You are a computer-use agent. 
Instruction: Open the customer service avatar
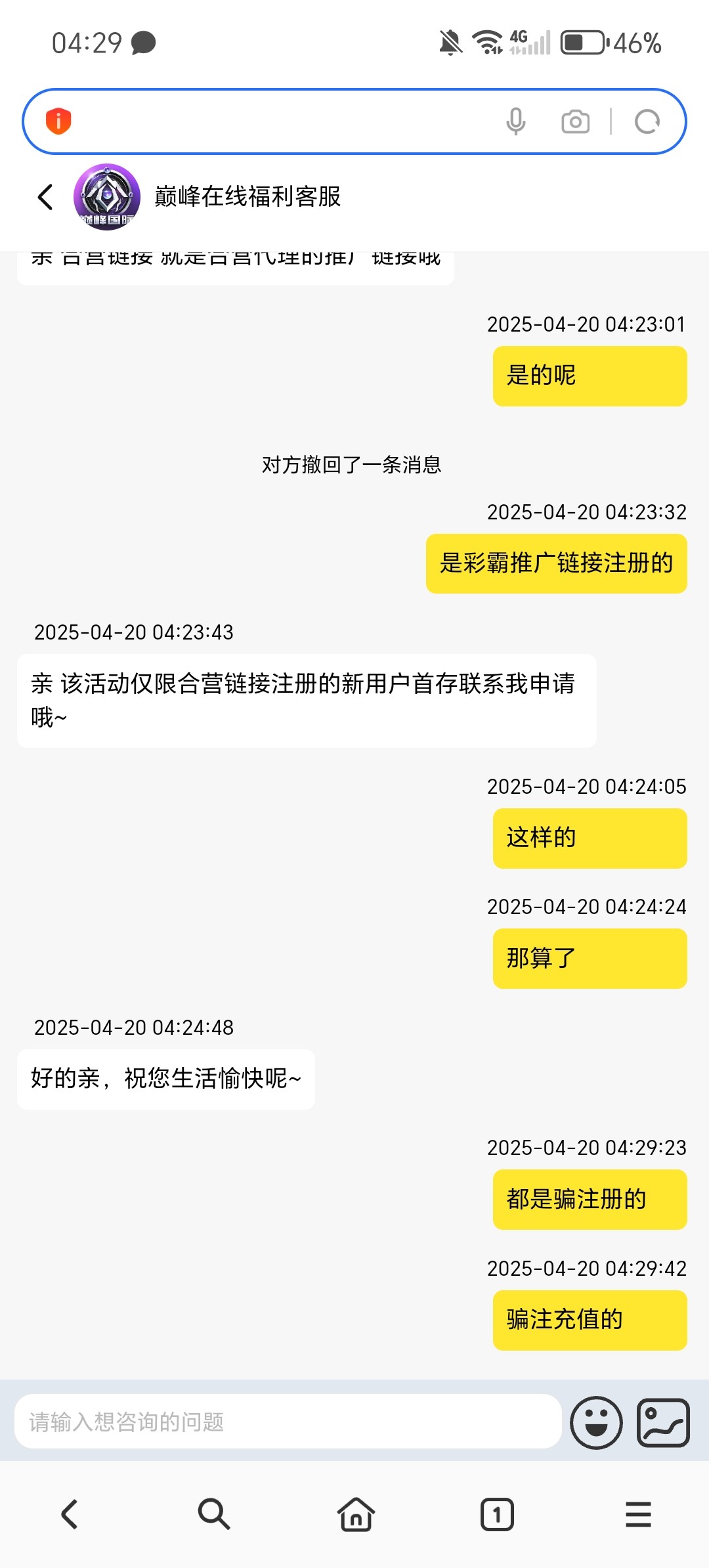107,197
